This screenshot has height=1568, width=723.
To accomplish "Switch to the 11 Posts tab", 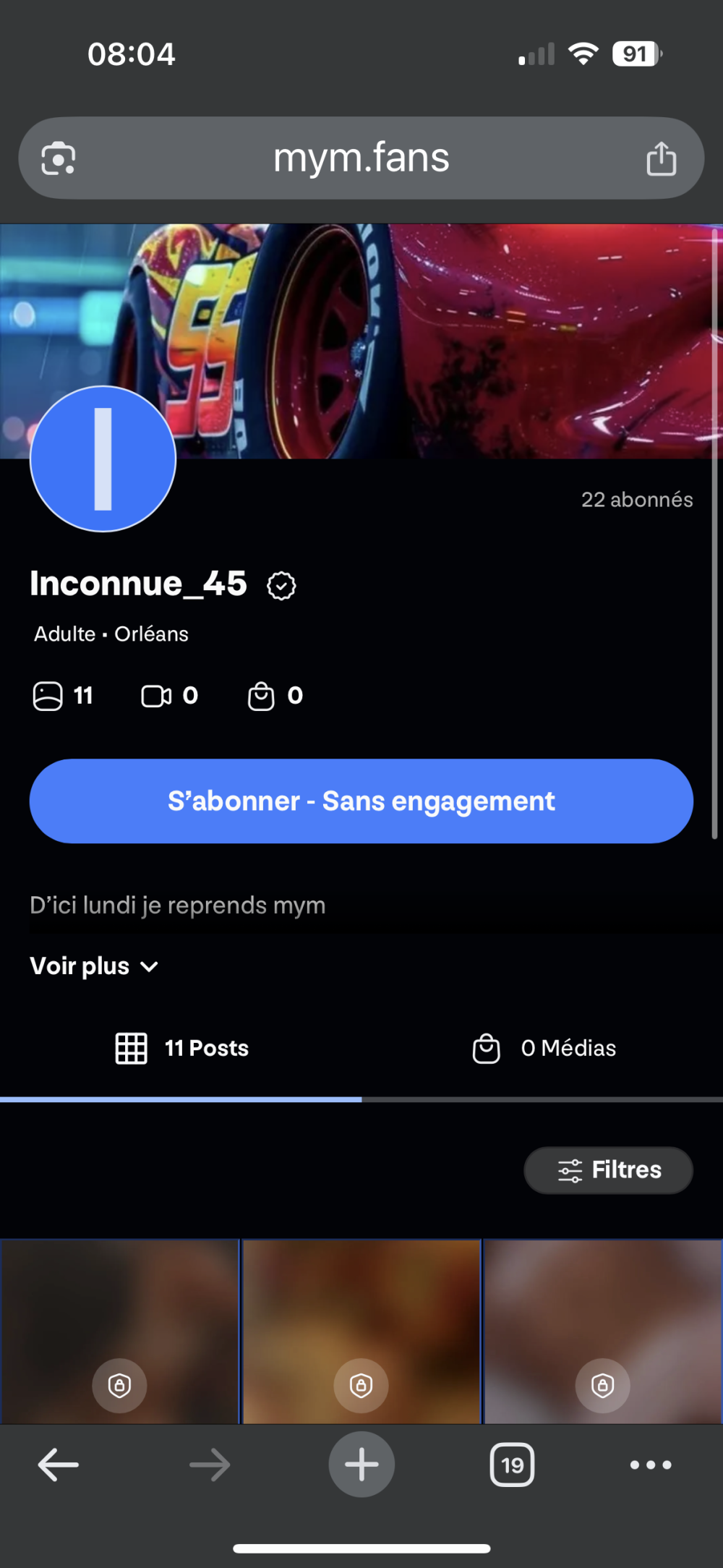I will click(x=181, y=1048).
